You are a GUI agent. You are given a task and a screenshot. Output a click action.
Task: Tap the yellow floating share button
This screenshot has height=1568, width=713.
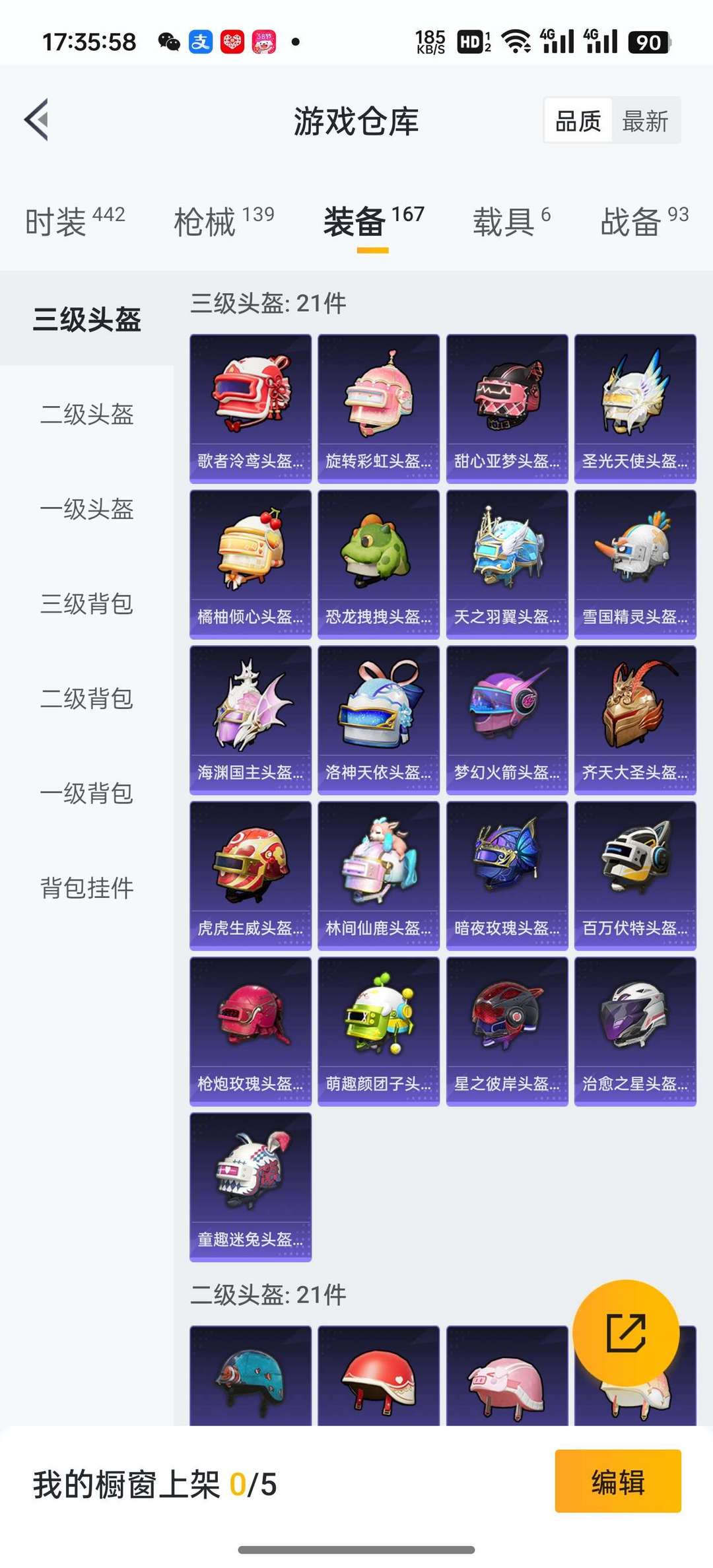tap(626, 1333)
